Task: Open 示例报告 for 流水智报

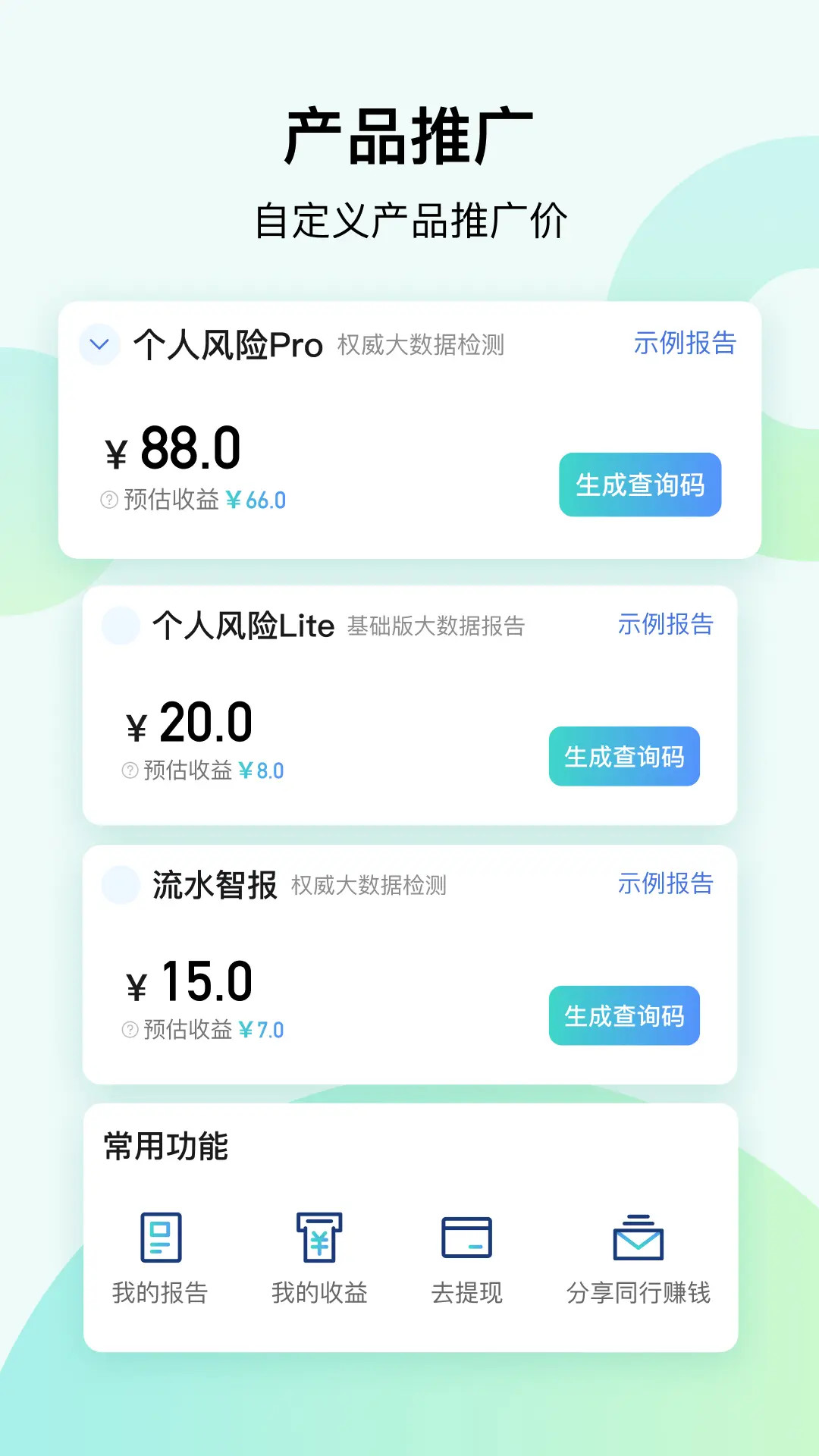Action: coord(665,885)
